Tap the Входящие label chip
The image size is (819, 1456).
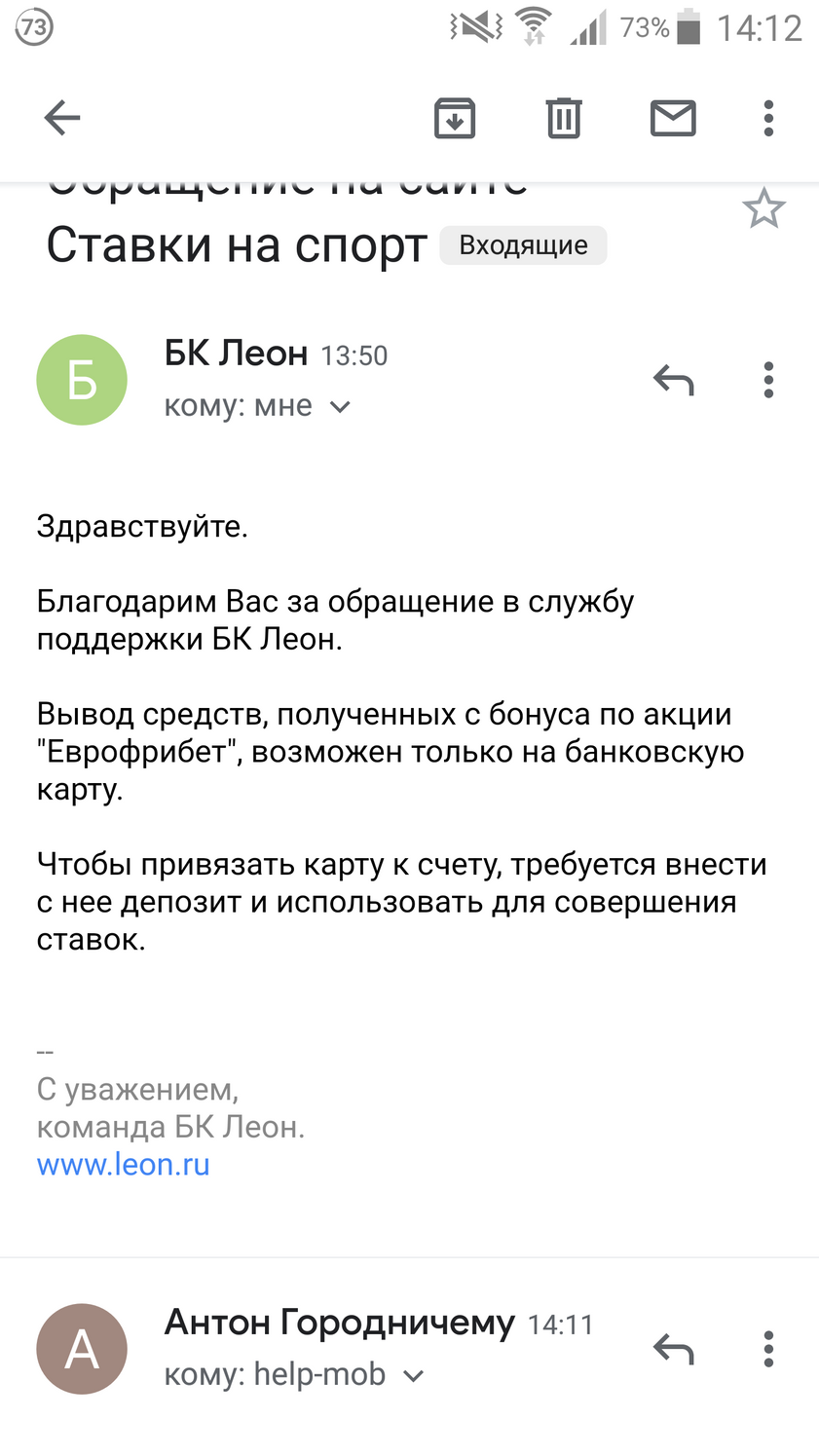(x=524, y=245)
